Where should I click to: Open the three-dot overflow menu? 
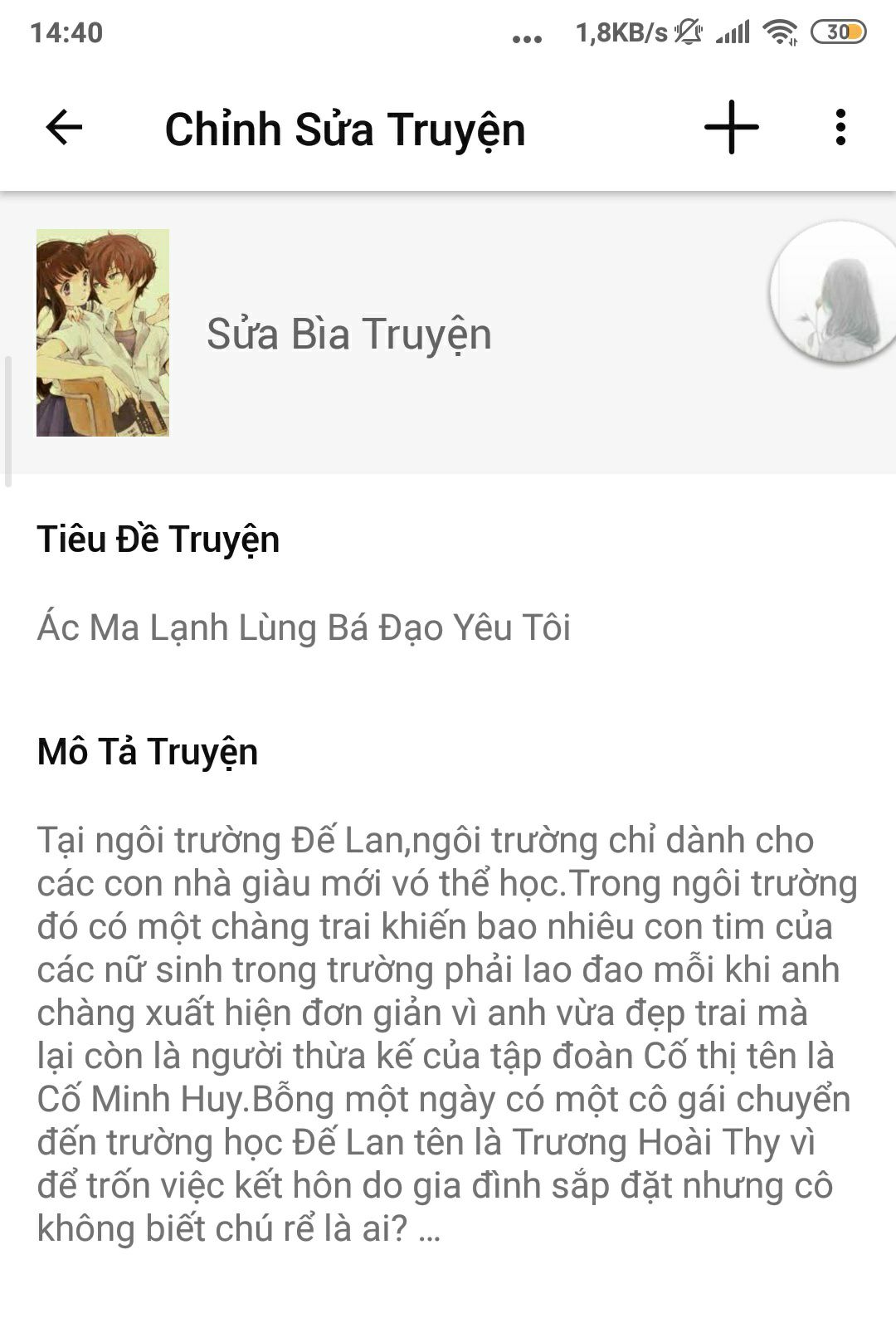click(840, 128)
